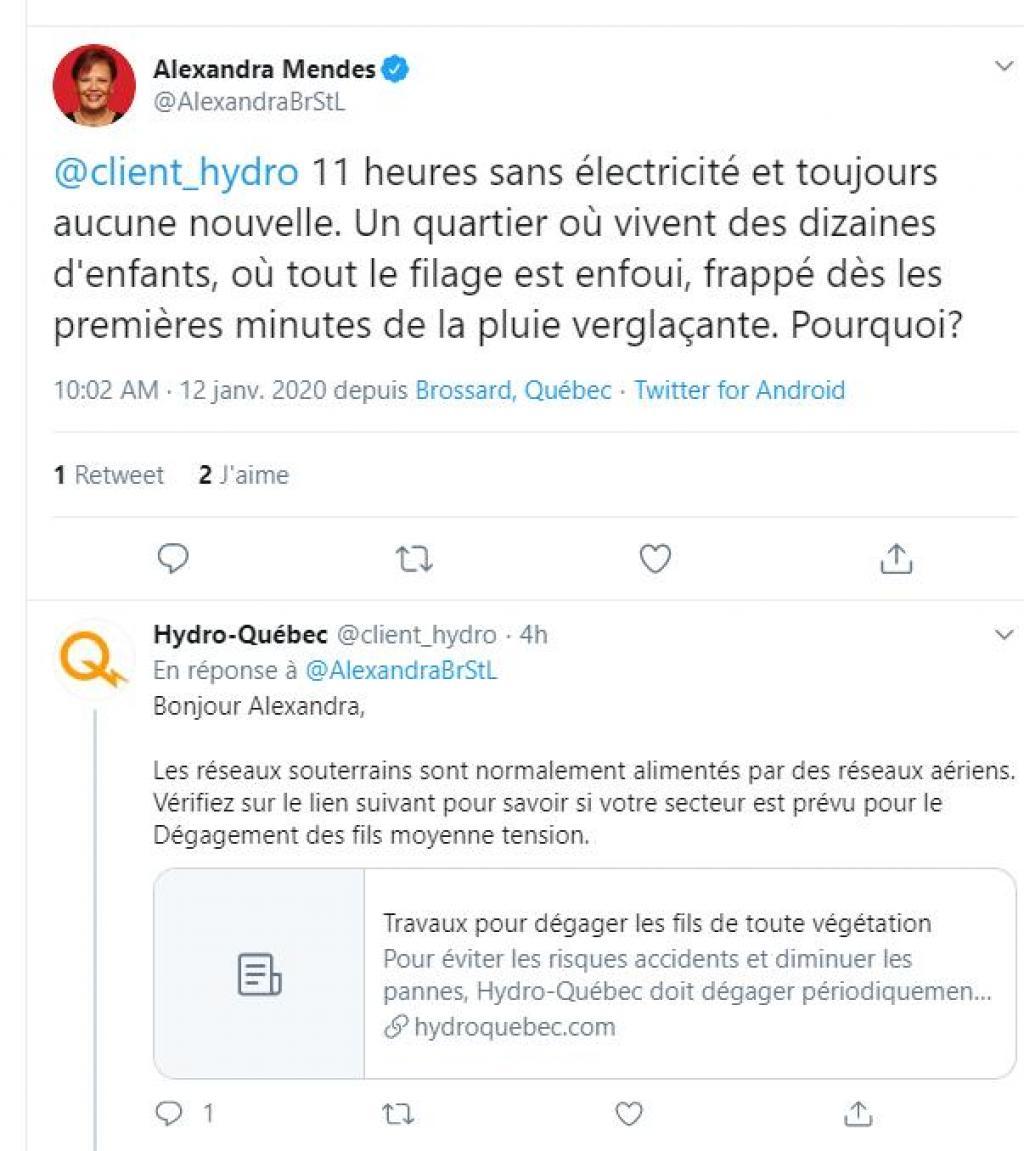Image resolution: width=1024 pixels, height=1151 pixels.
Task: Open the @AlexandraBrStL reply-to link
Action: click(x=400, y=671)
